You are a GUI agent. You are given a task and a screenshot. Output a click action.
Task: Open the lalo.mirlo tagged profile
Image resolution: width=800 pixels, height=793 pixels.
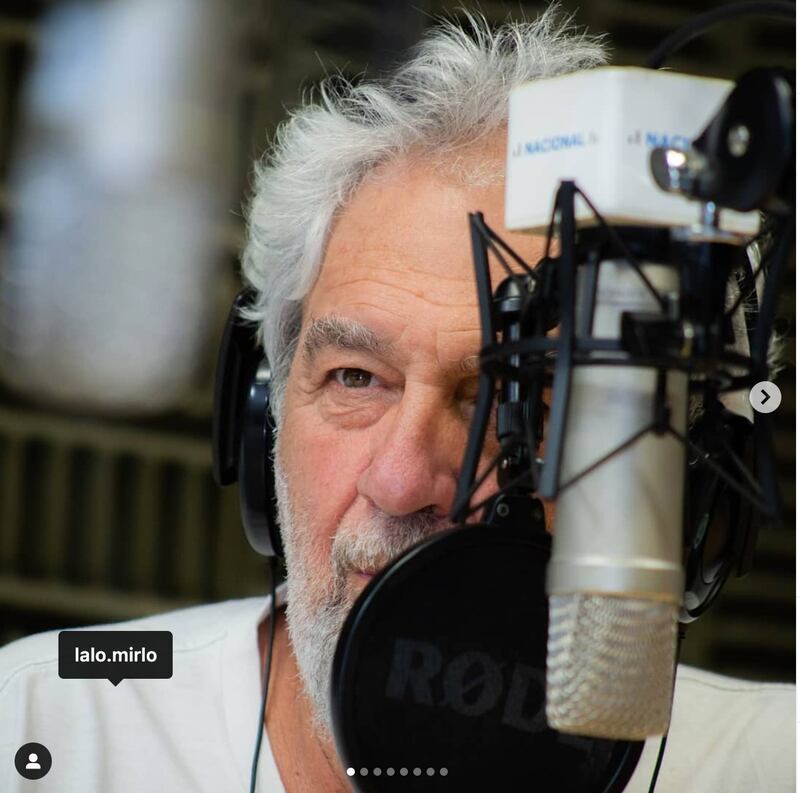click(x=115, y=655)
